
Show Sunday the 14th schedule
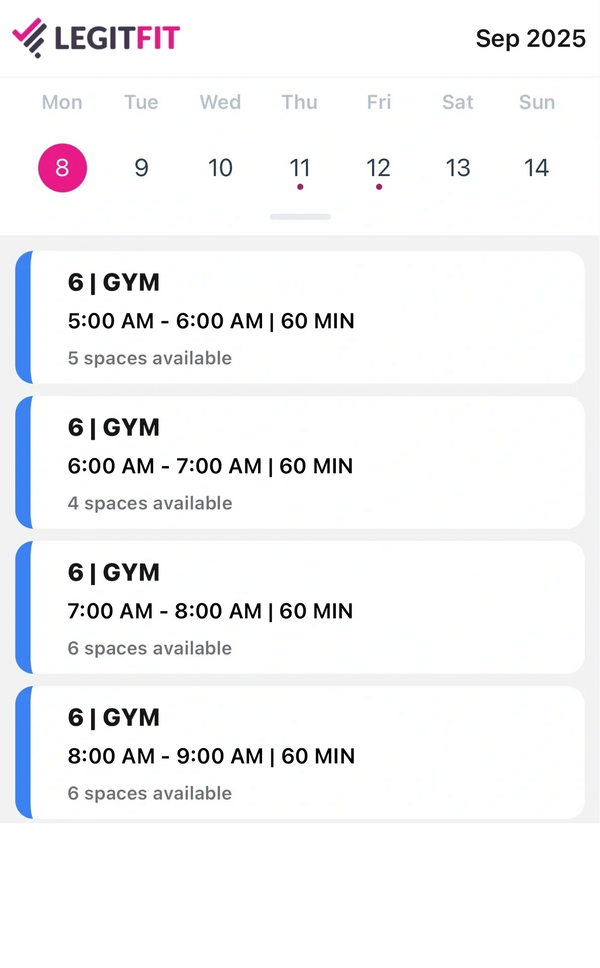(x=537, y=168)
